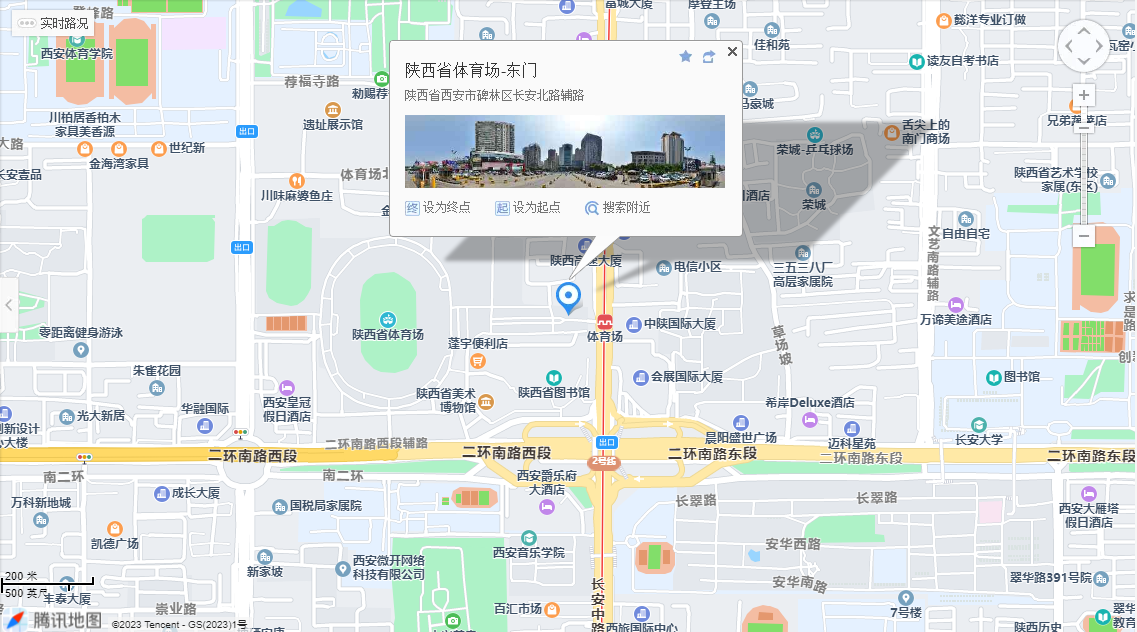Close the 陕西省体育场-东门 info popup
Image resolution: width=1137 pixels, height=632 pixels.
coord(732,52)
